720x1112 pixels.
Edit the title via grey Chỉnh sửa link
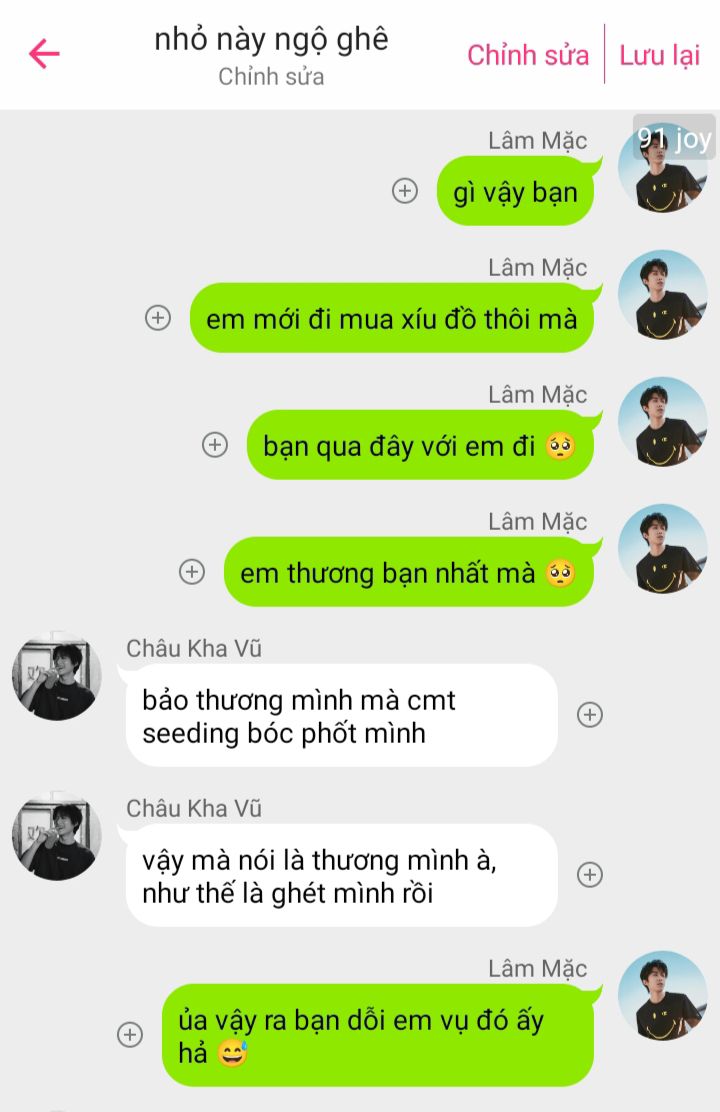271,77
